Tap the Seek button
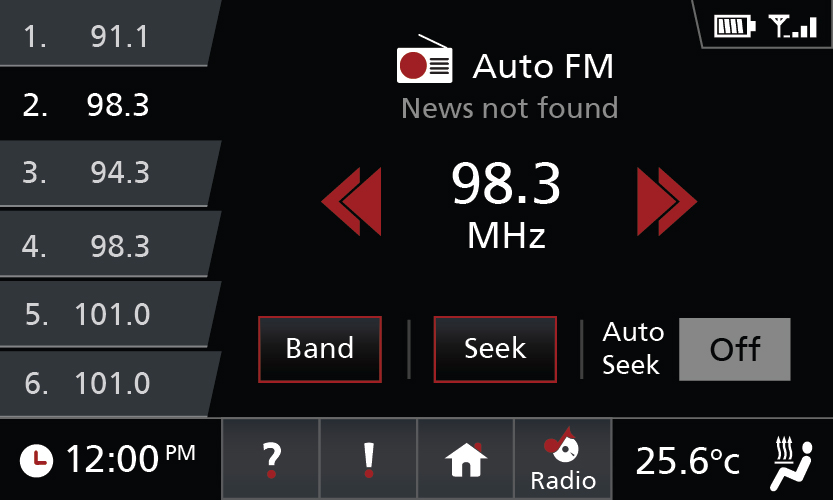 495,349
